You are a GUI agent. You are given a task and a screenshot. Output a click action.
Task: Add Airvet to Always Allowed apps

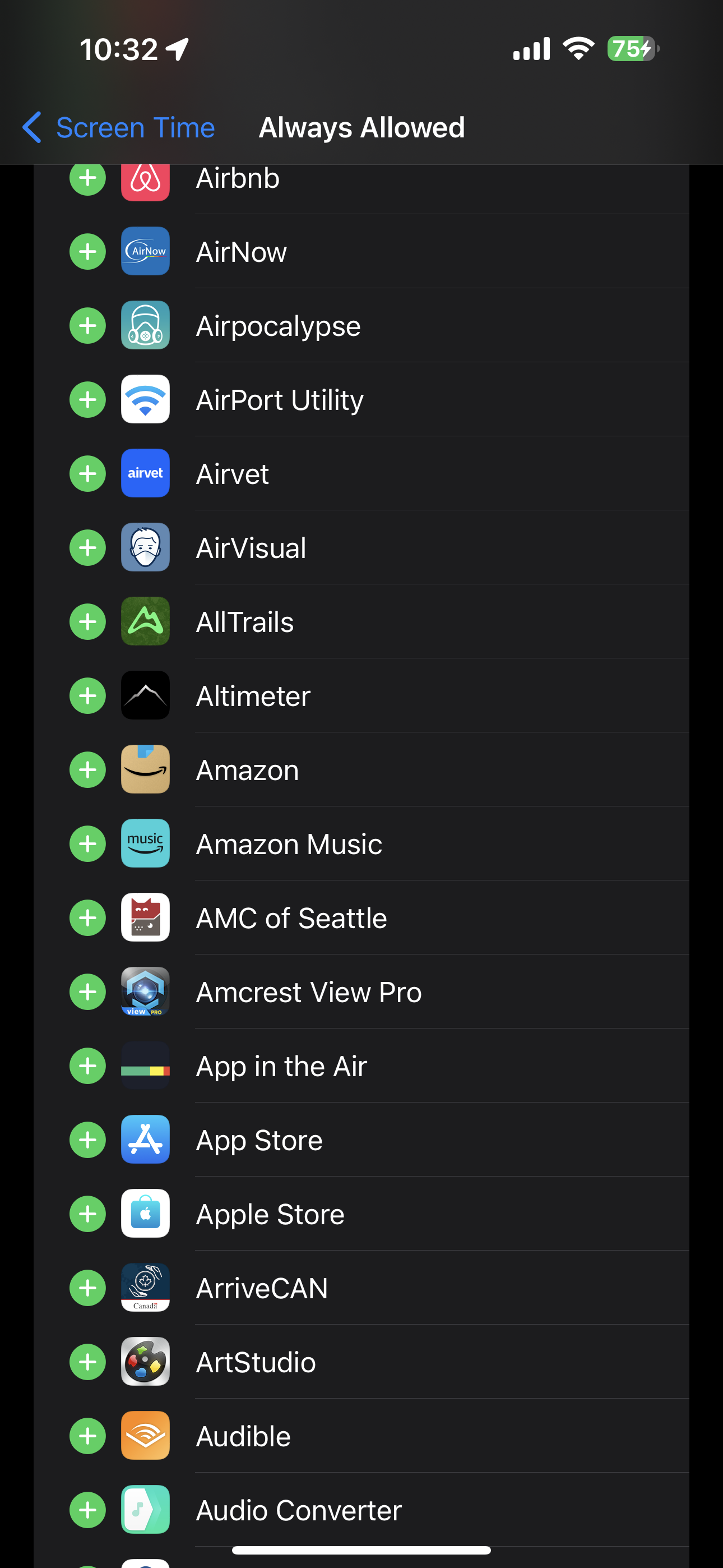tap(87, 473)
